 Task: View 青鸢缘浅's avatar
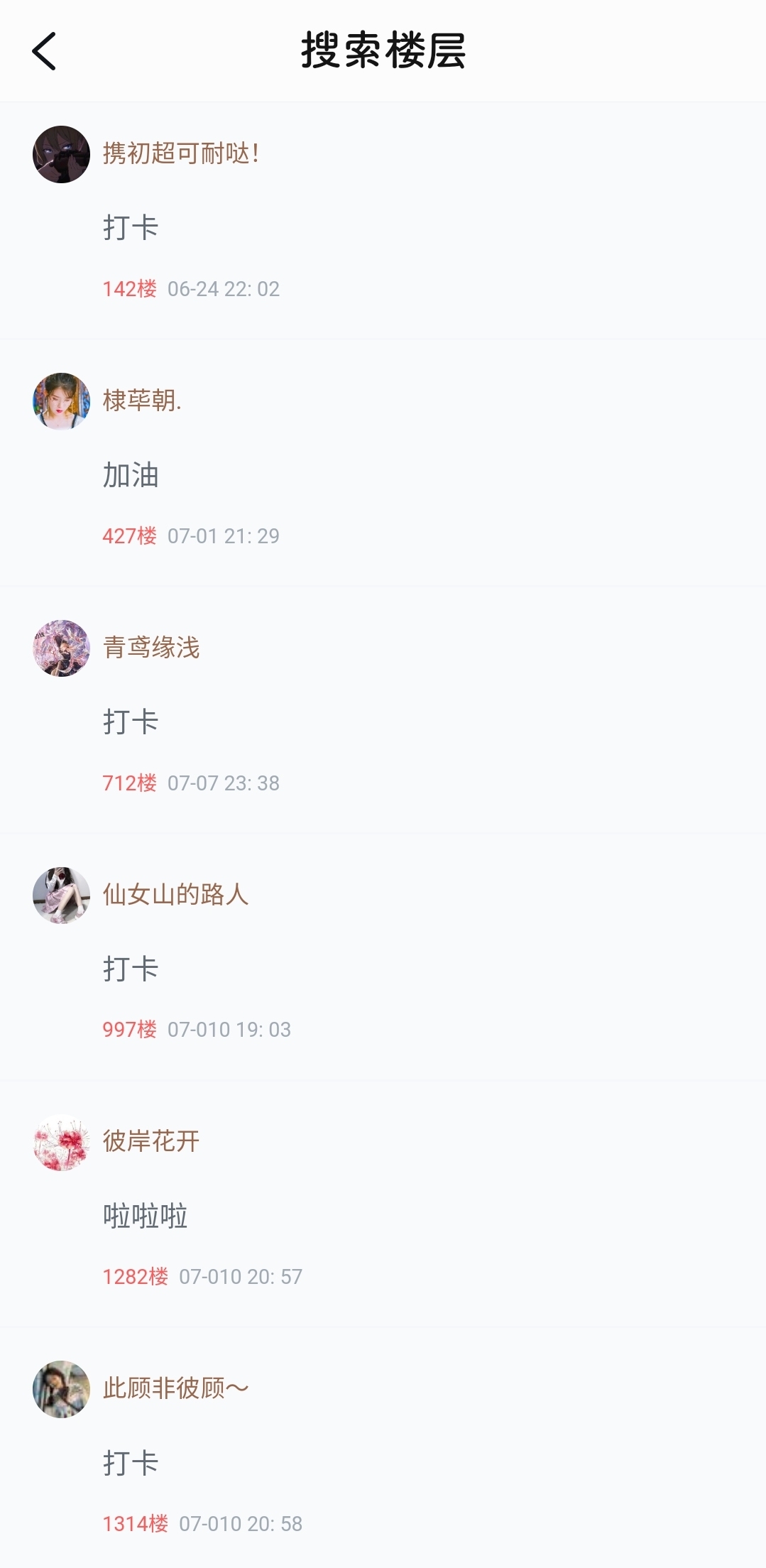(61, 648)
